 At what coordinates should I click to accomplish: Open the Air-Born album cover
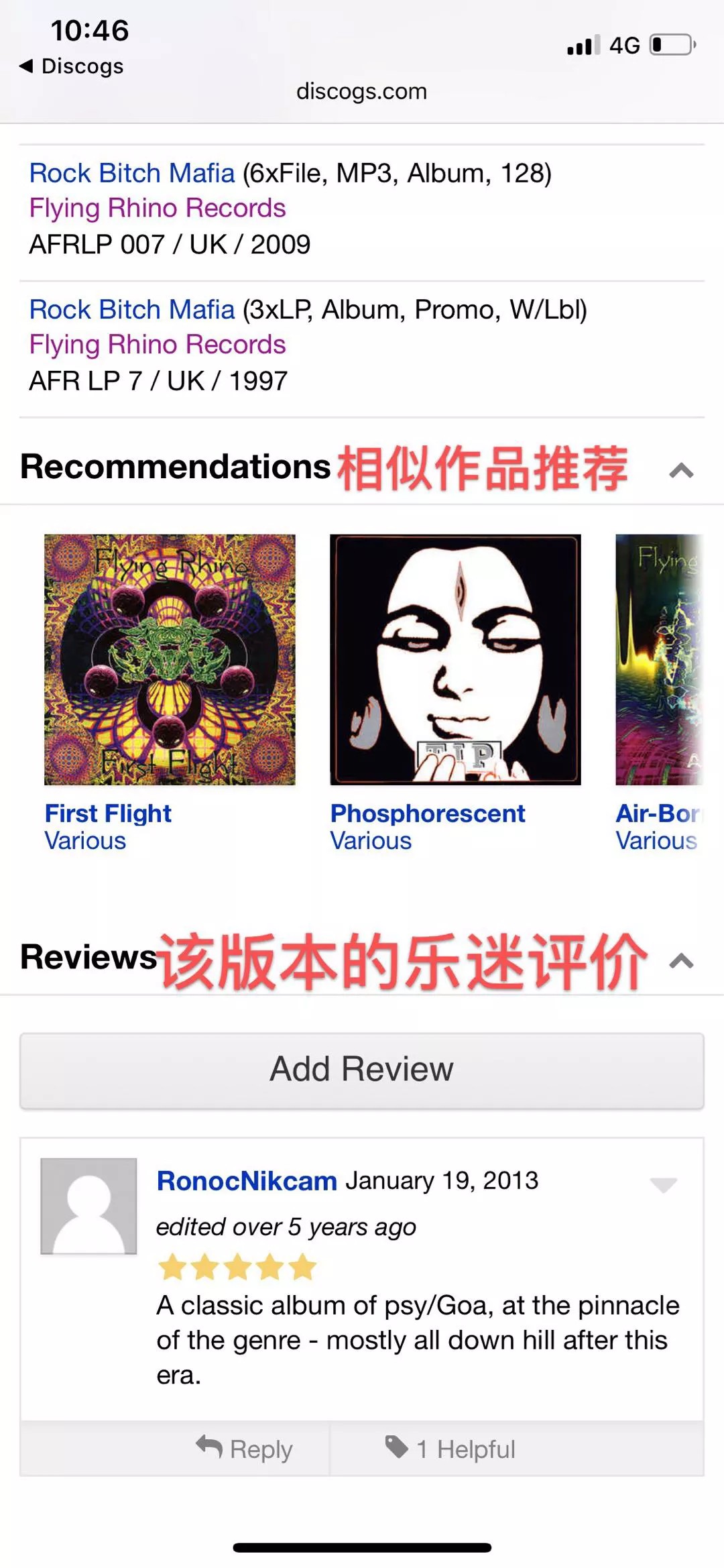click(x=658, y=659)
